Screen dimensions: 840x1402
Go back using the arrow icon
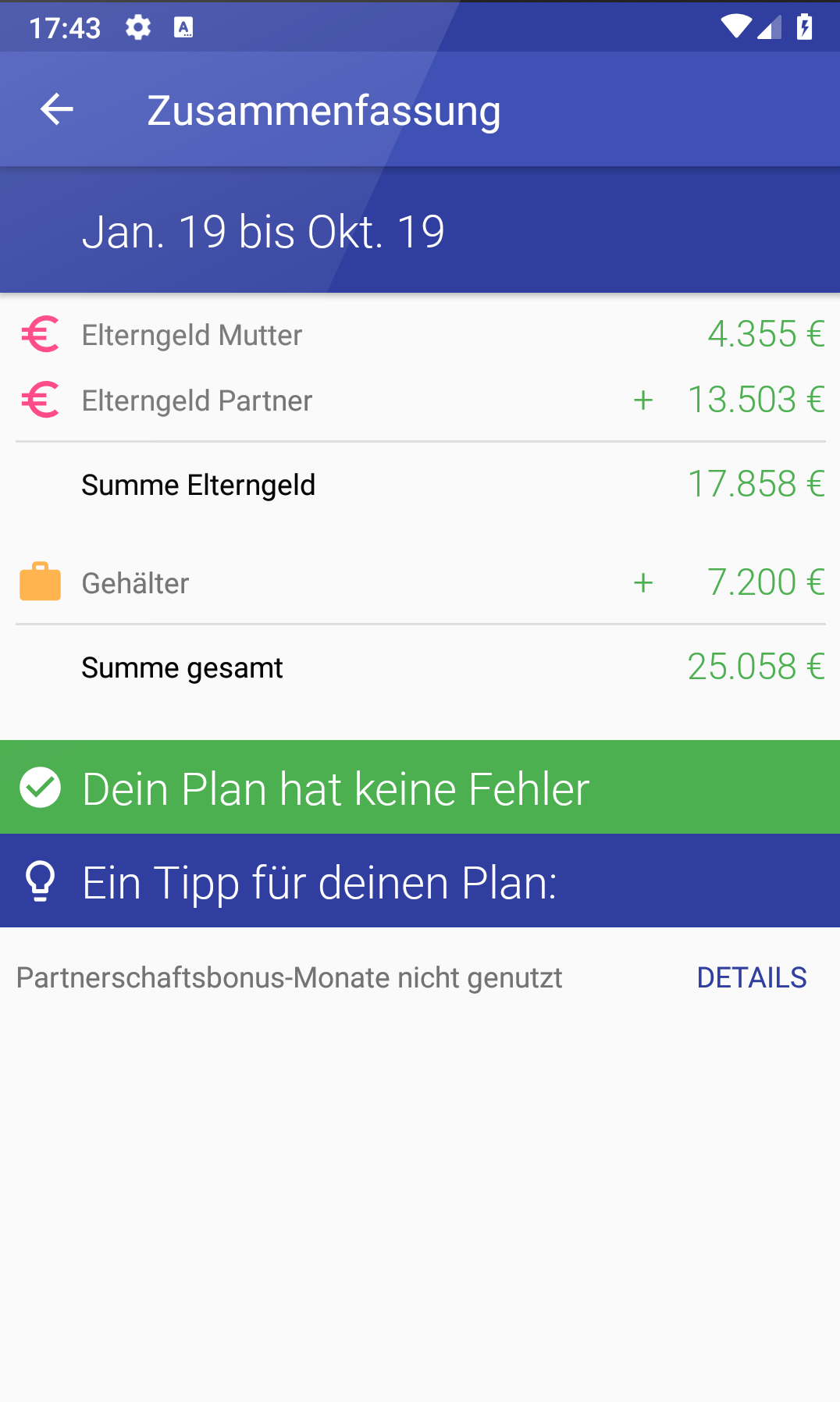(x=57, y=109)
